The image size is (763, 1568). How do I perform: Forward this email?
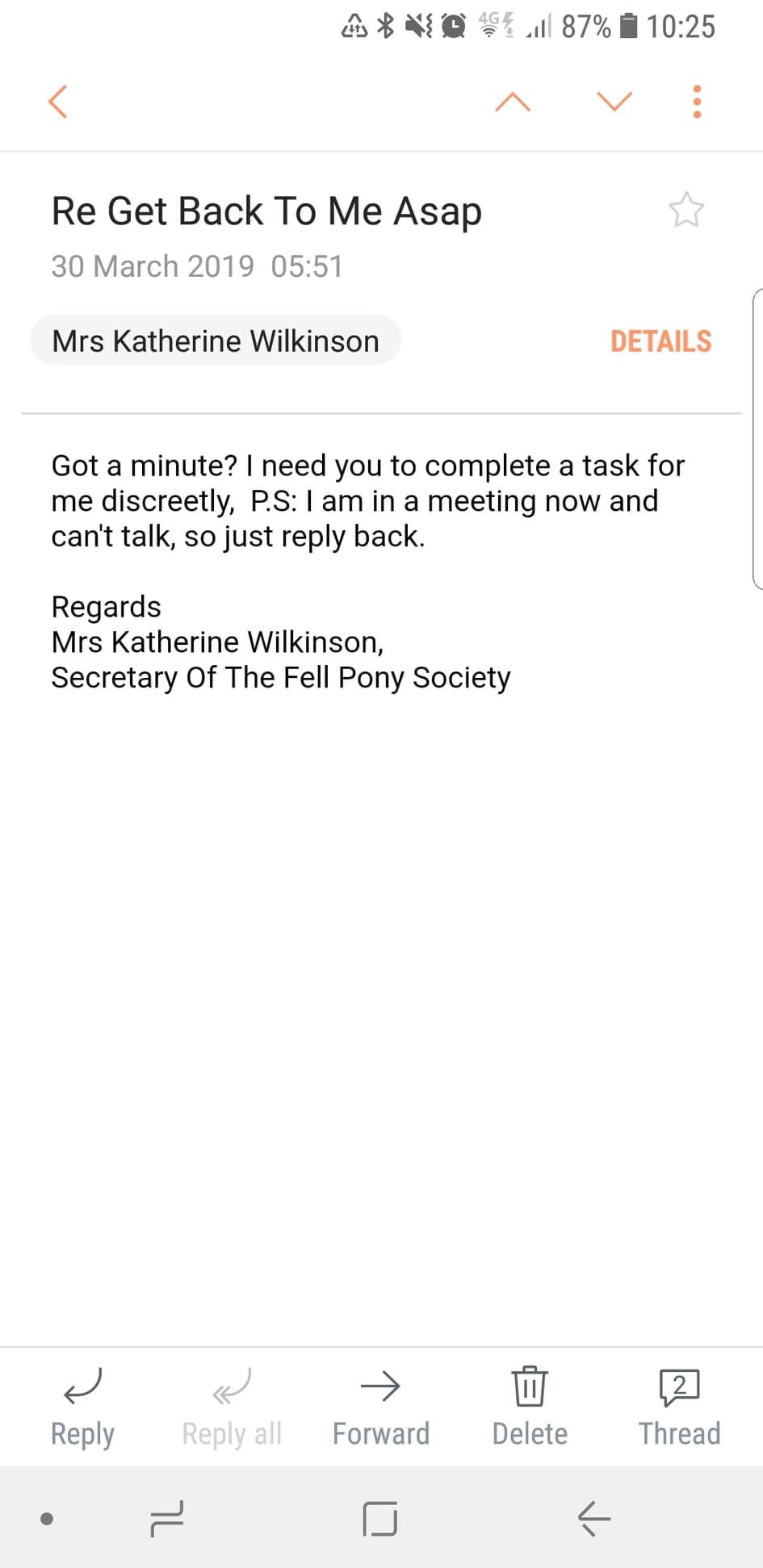(x=380, y=1407)
